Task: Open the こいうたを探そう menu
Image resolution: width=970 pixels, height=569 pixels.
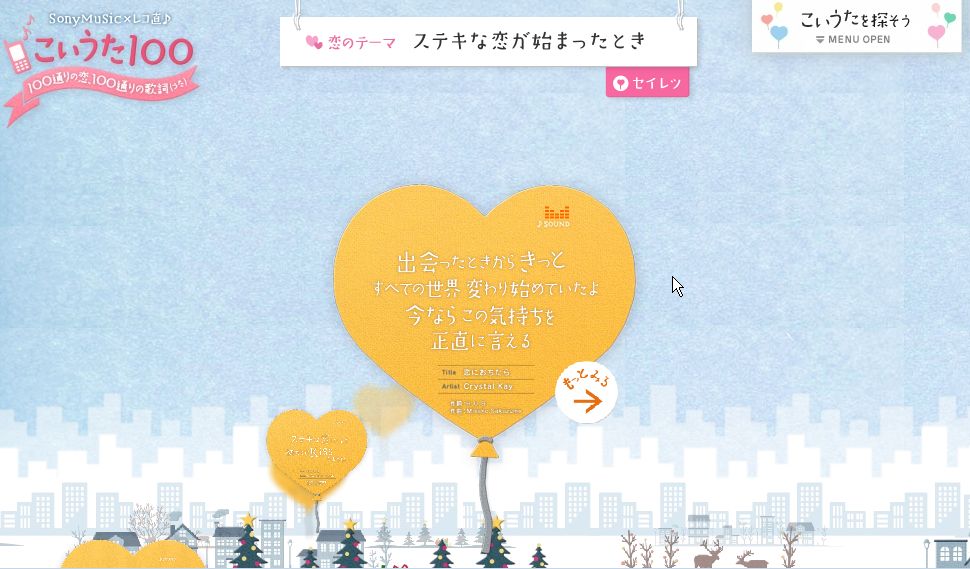Action: click(856, 26)
